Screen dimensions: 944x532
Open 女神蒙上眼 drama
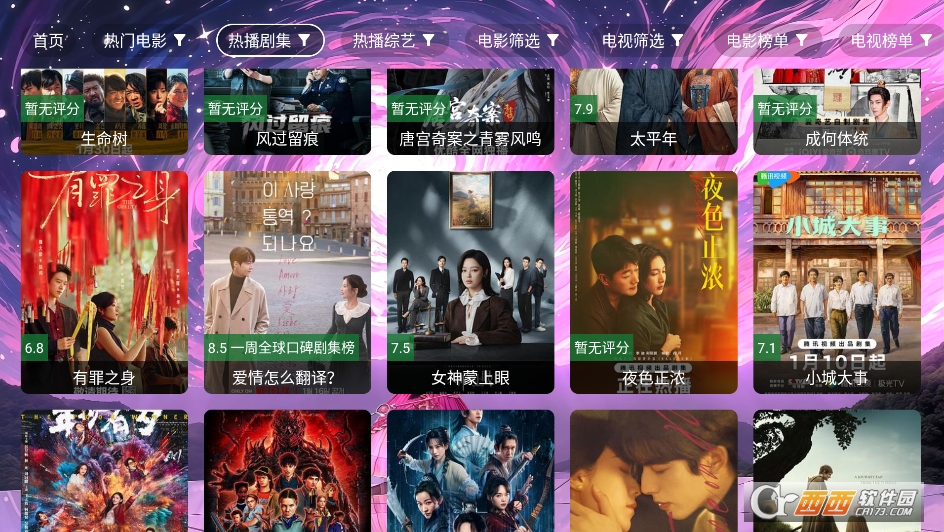(470, 282)
